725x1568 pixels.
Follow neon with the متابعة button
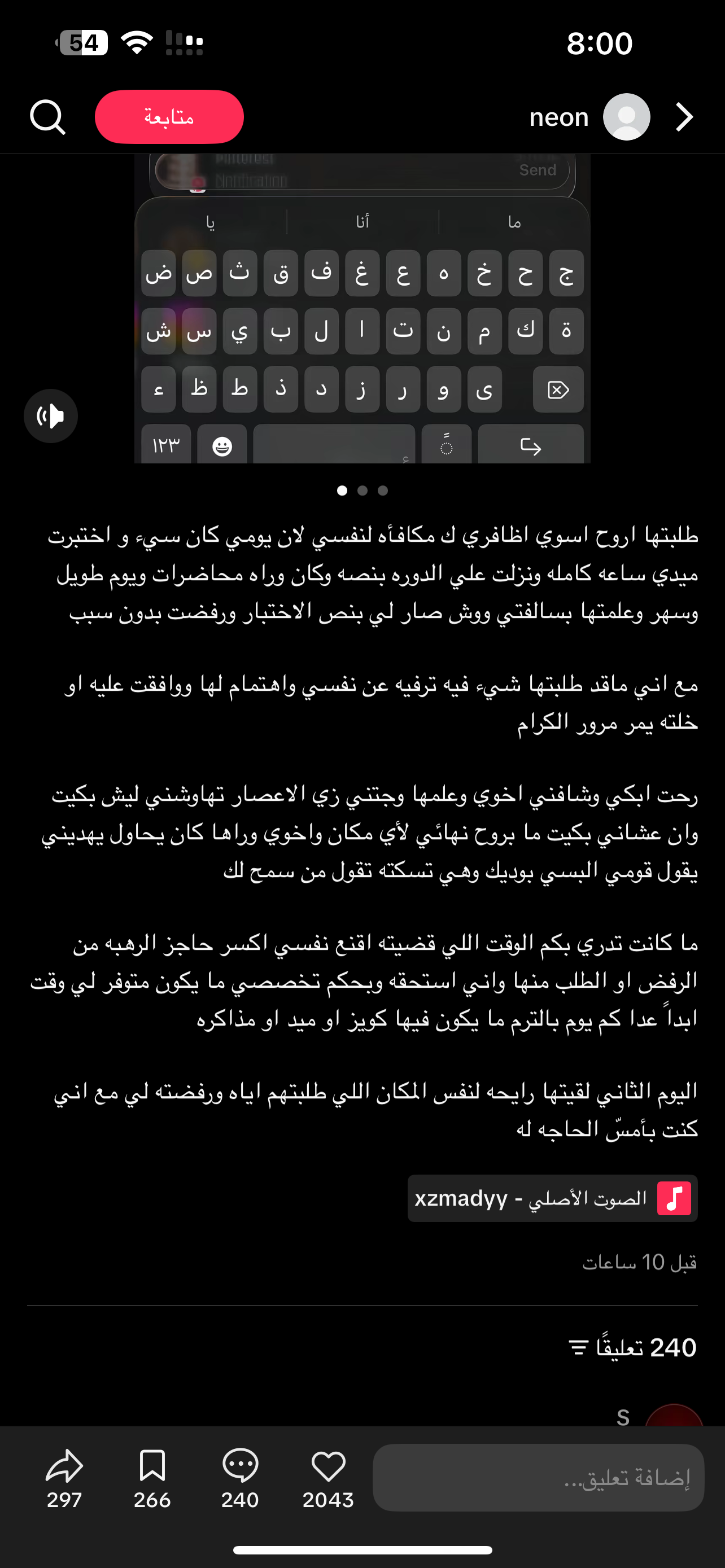coord(169,117)
